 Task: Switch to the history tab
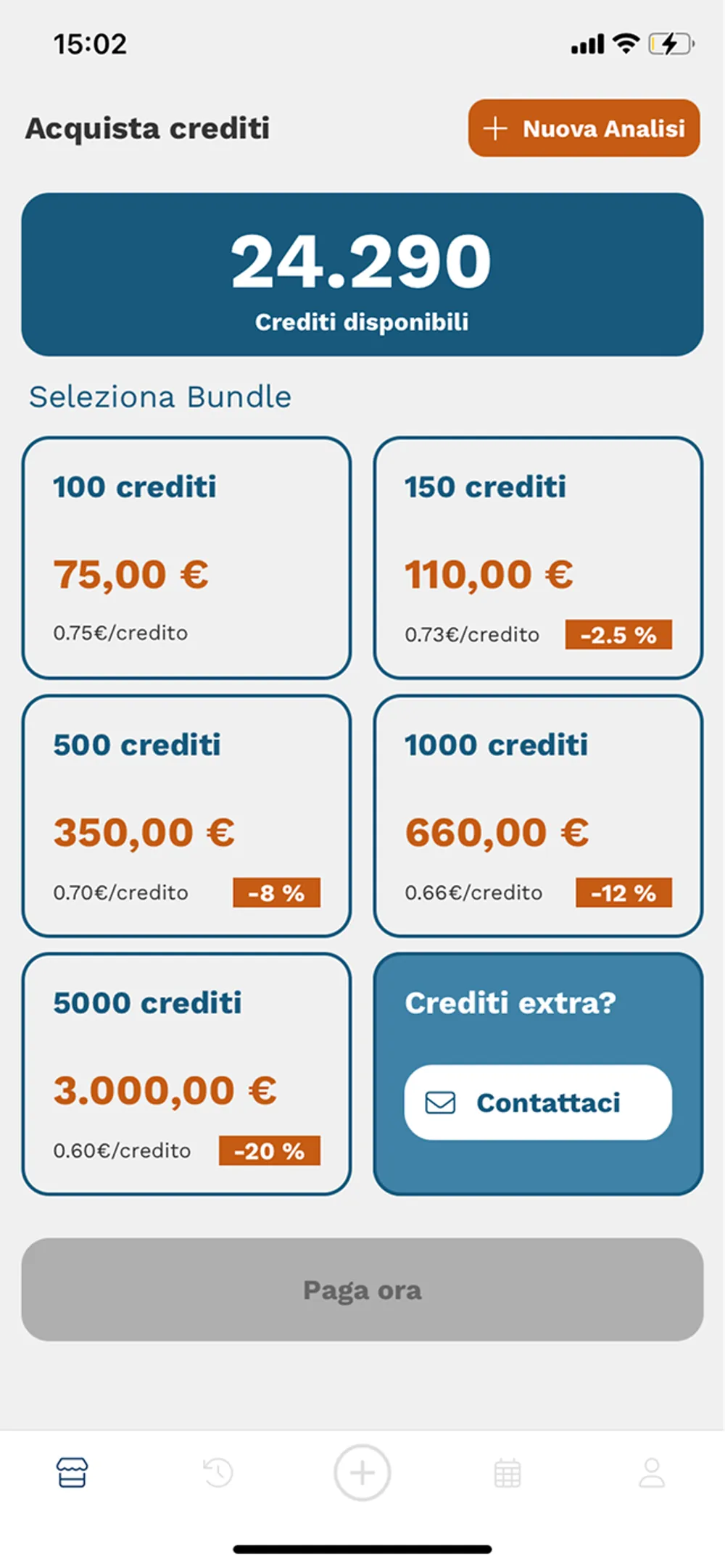click(217, 1472)
